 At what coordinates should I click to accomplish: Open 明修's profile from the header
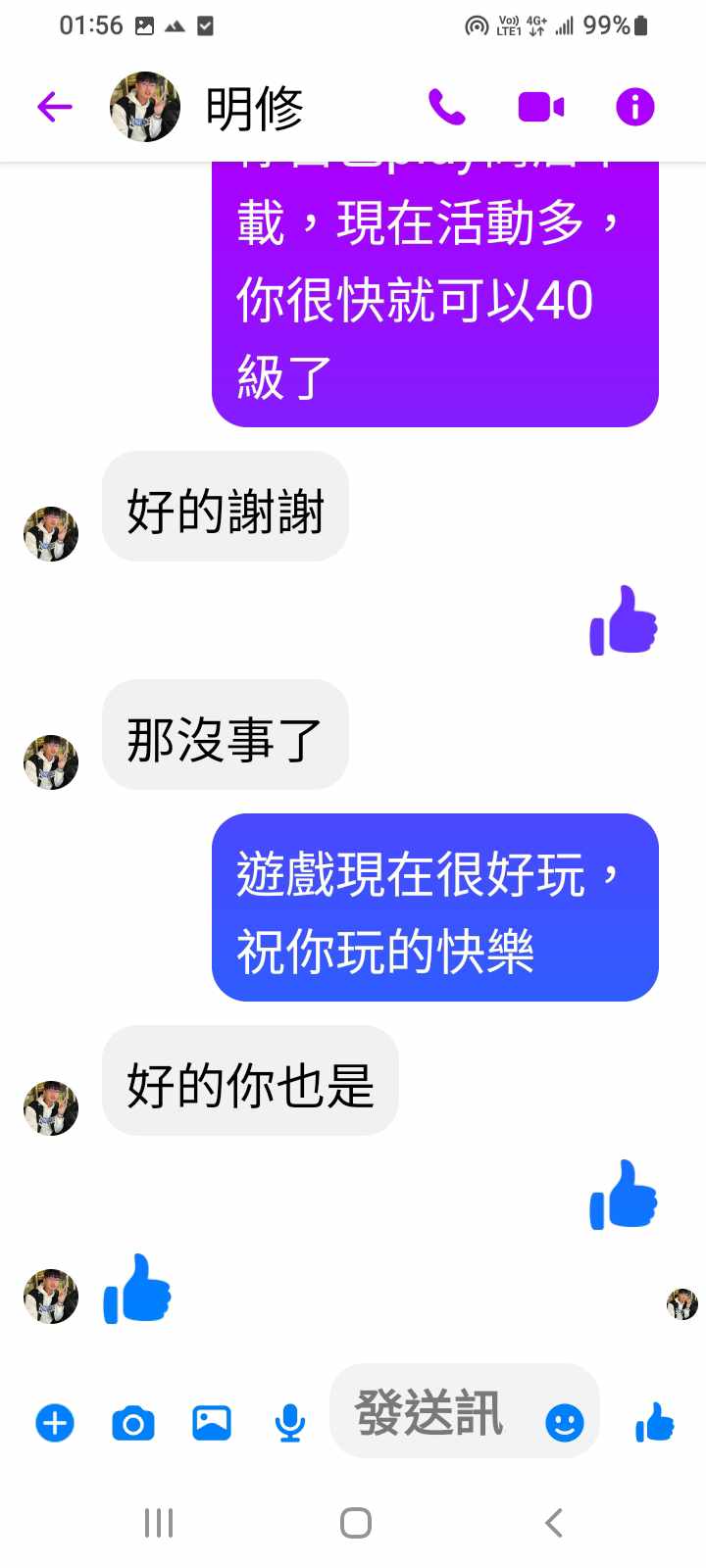[x=253, y=108]
